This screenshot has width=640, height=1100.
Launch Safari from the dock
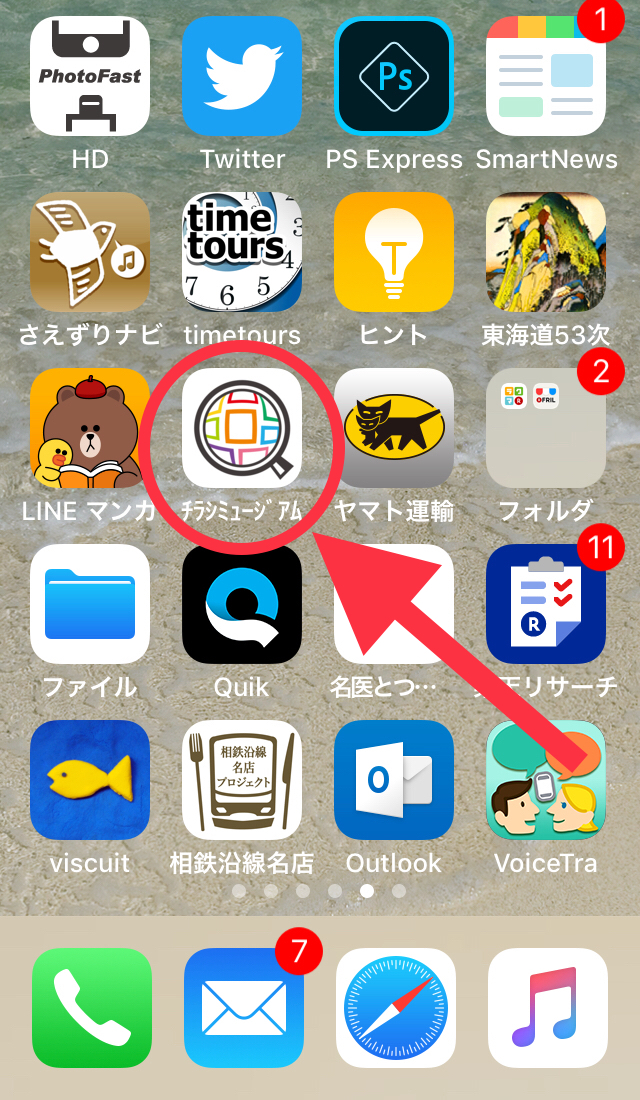(396, 1007)
